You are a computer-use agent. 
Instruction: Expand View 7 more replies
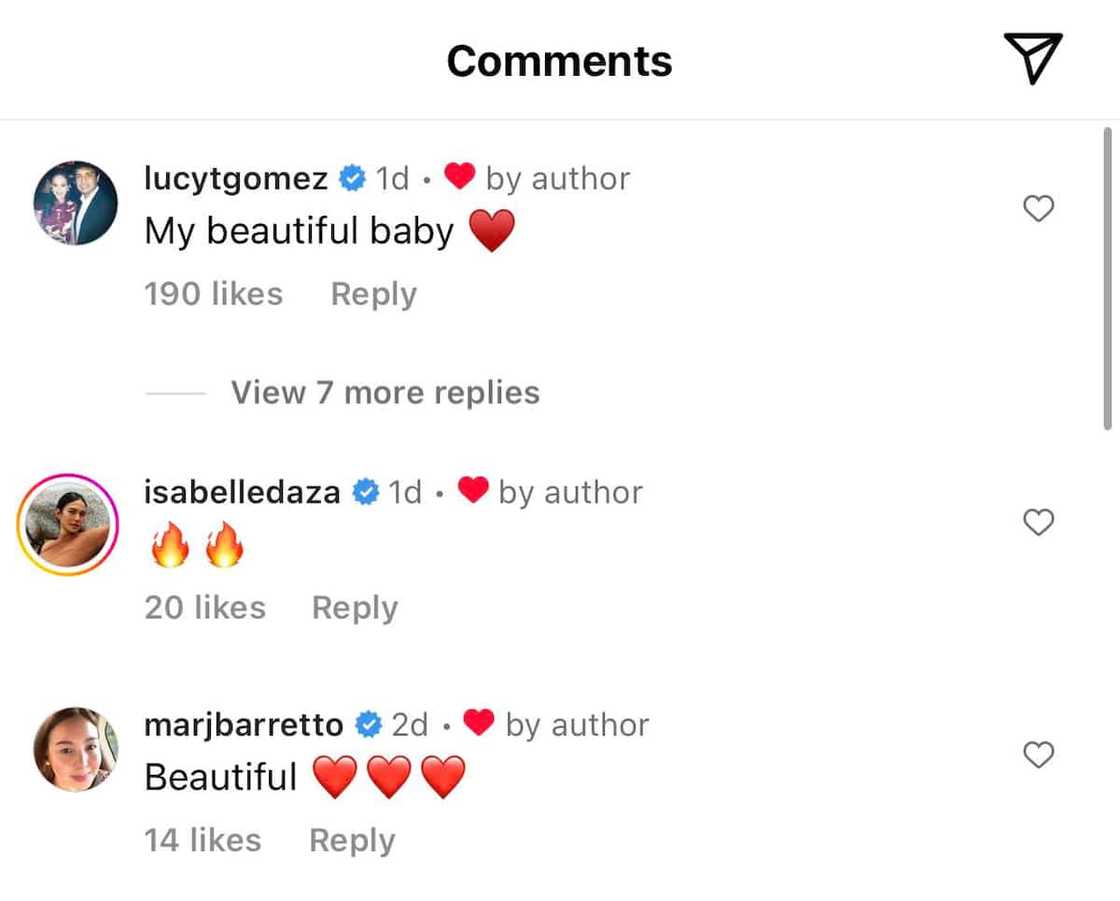[x=385, y=392]
